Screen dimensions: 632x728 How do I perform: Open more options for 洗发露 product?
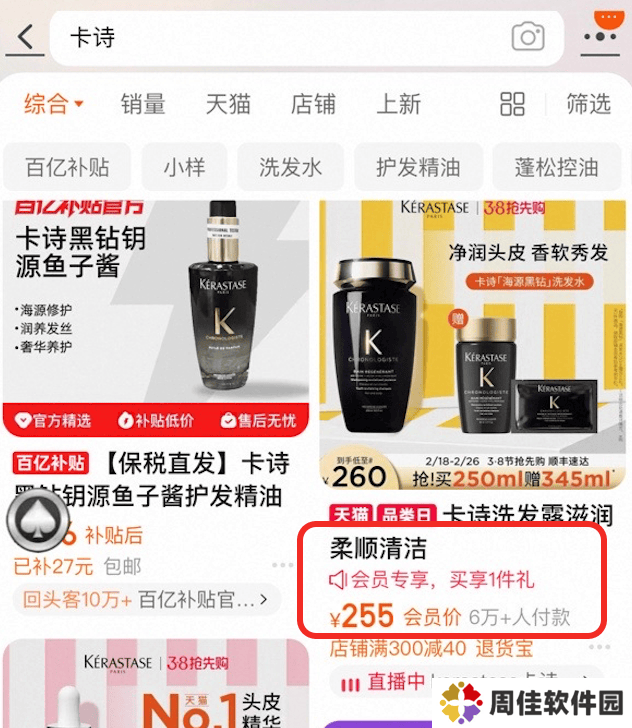pyautogui.click(x=599, y=648)
